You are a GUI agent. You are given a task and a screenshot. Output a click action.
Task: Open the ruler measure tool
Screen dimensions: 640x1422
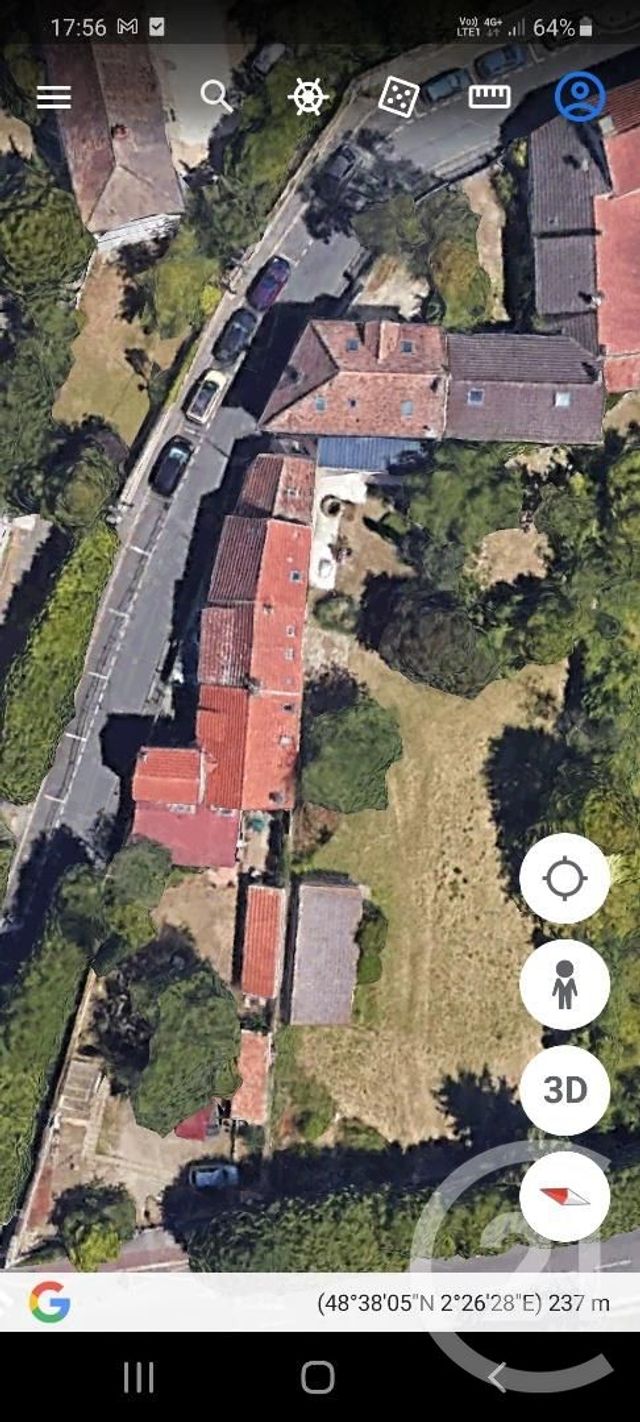pos(489,96)
